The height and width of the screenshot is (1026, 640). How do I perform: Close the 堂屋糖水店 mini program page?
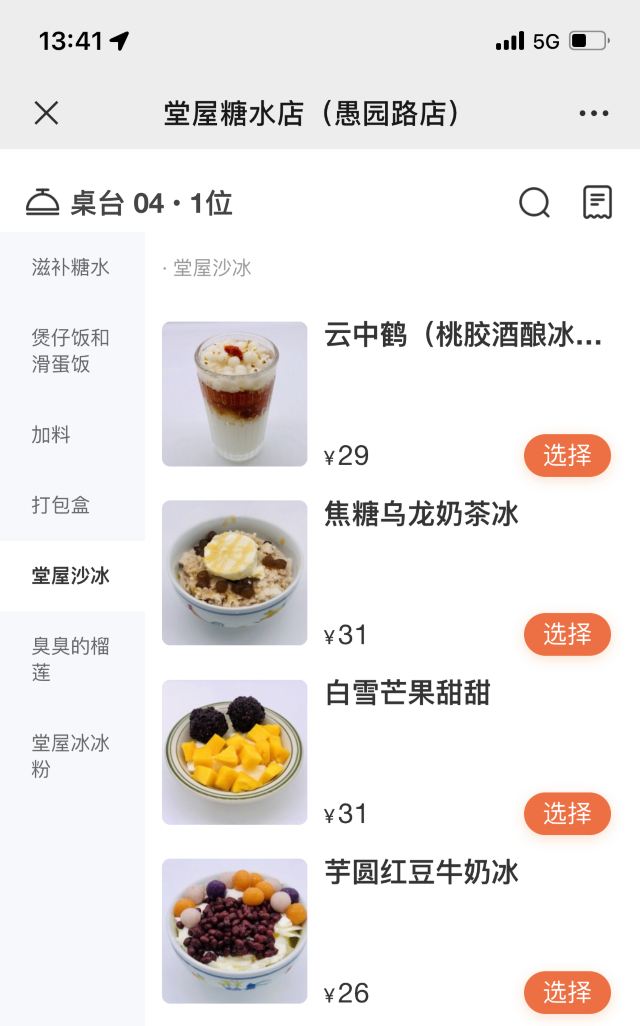[x=46, y=113]
